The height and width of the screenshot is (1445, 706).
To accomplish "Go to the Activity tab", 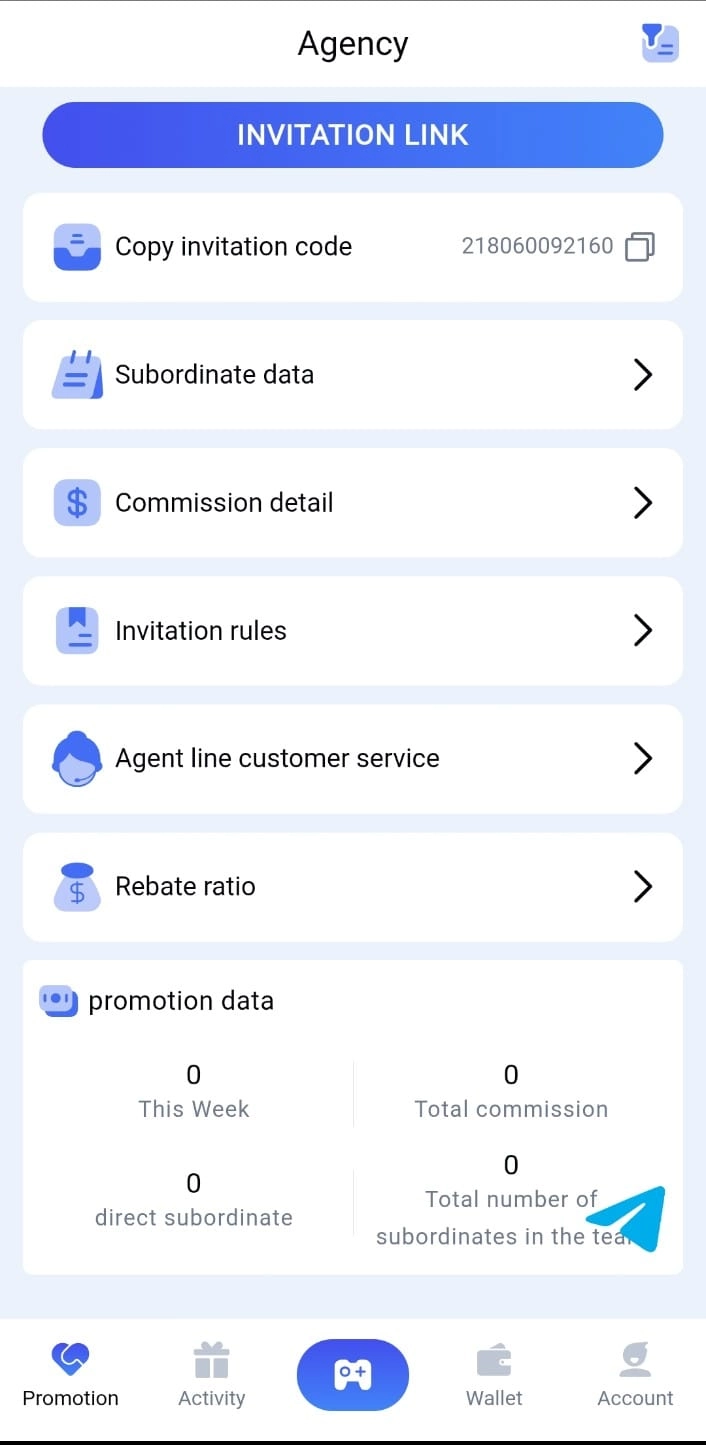I will (211, 1375).
